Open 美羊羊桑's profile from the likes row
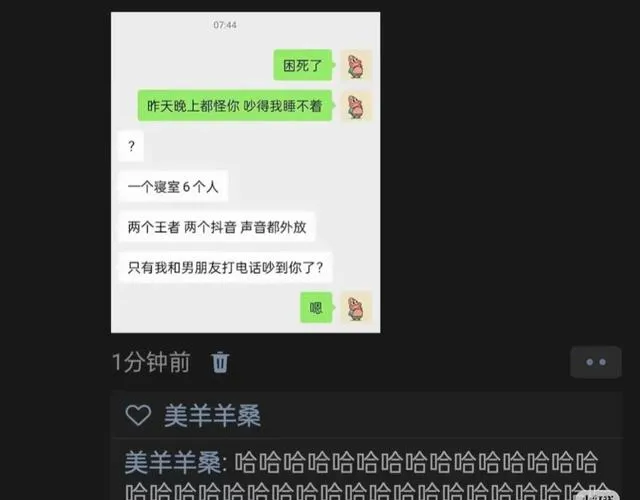Image resolution: width=640 pixels, height=500 pixels. [x=212, y=416]
